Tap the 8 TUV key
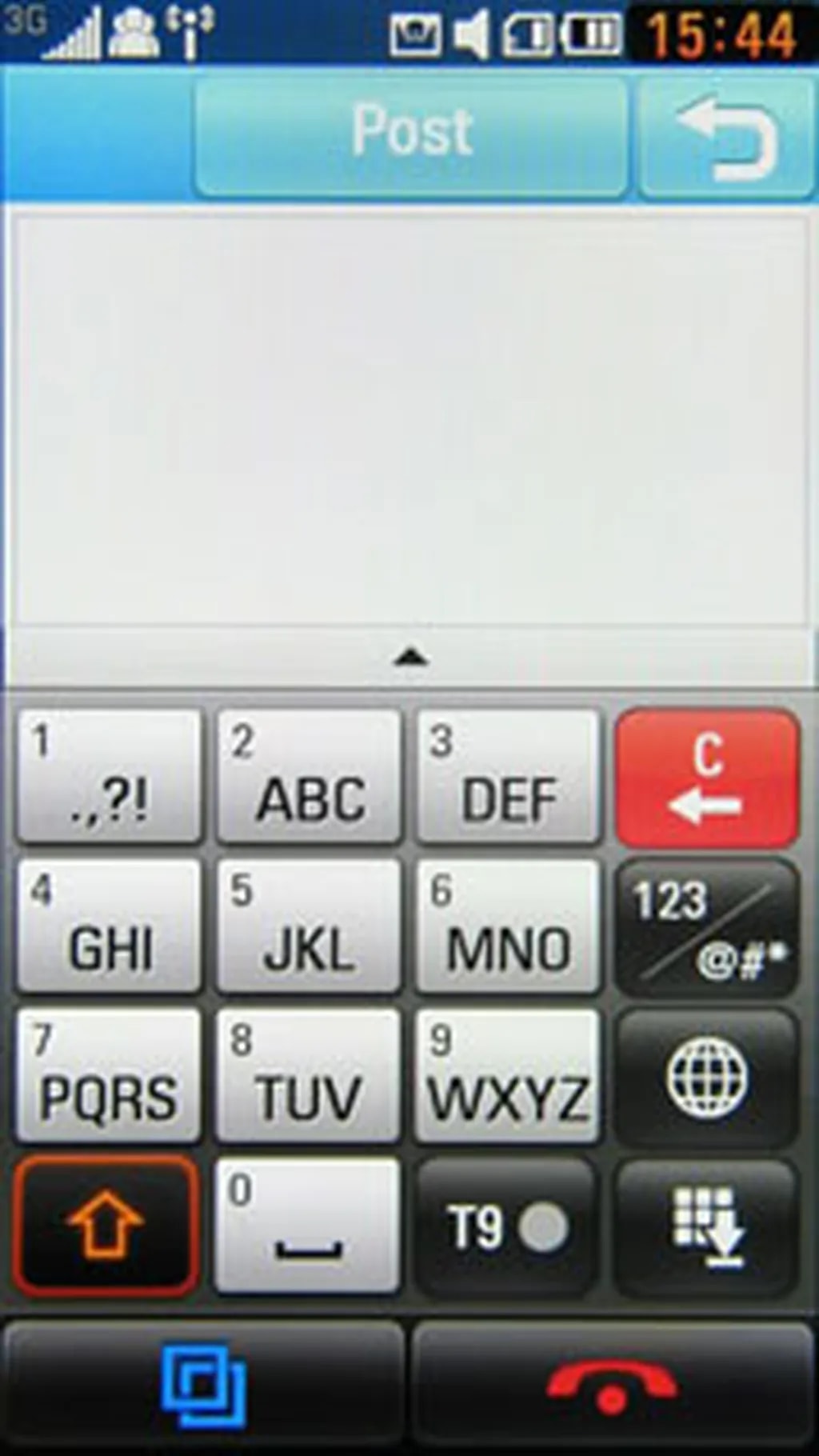Screen dimensions: 819x1456 (309, 1075)
